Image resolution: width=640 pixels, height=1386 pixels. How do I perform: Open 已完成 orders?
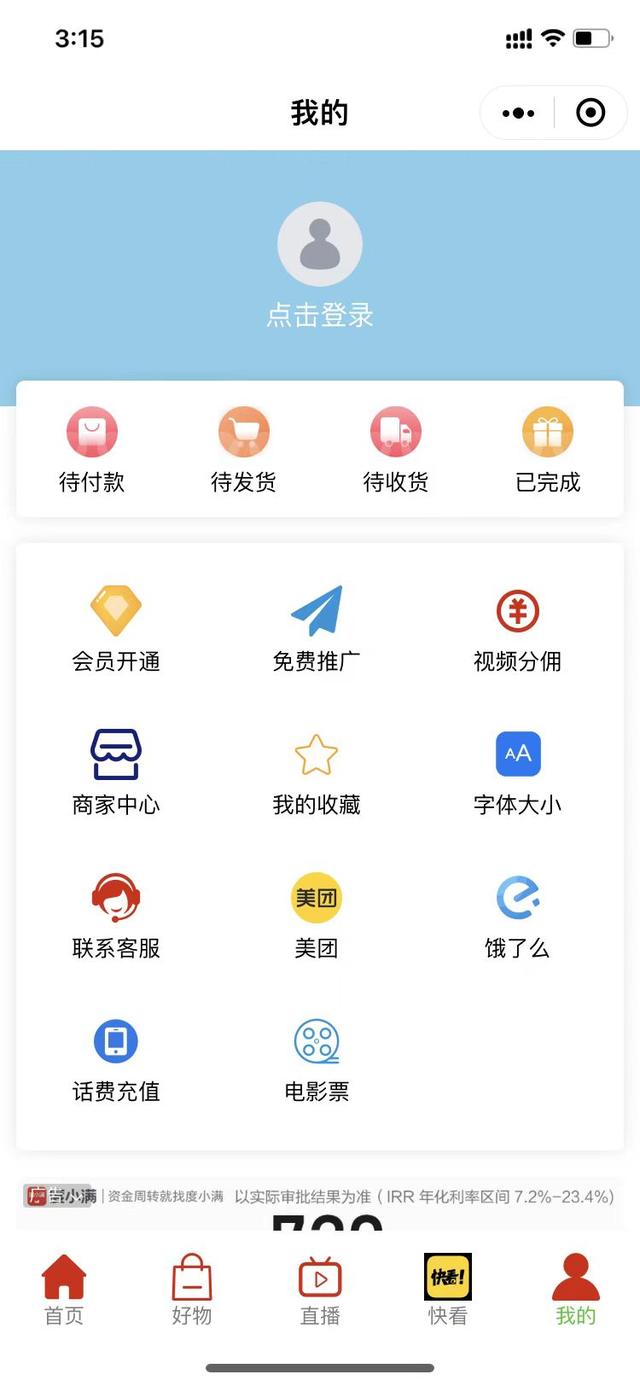(x=548, y=450)
